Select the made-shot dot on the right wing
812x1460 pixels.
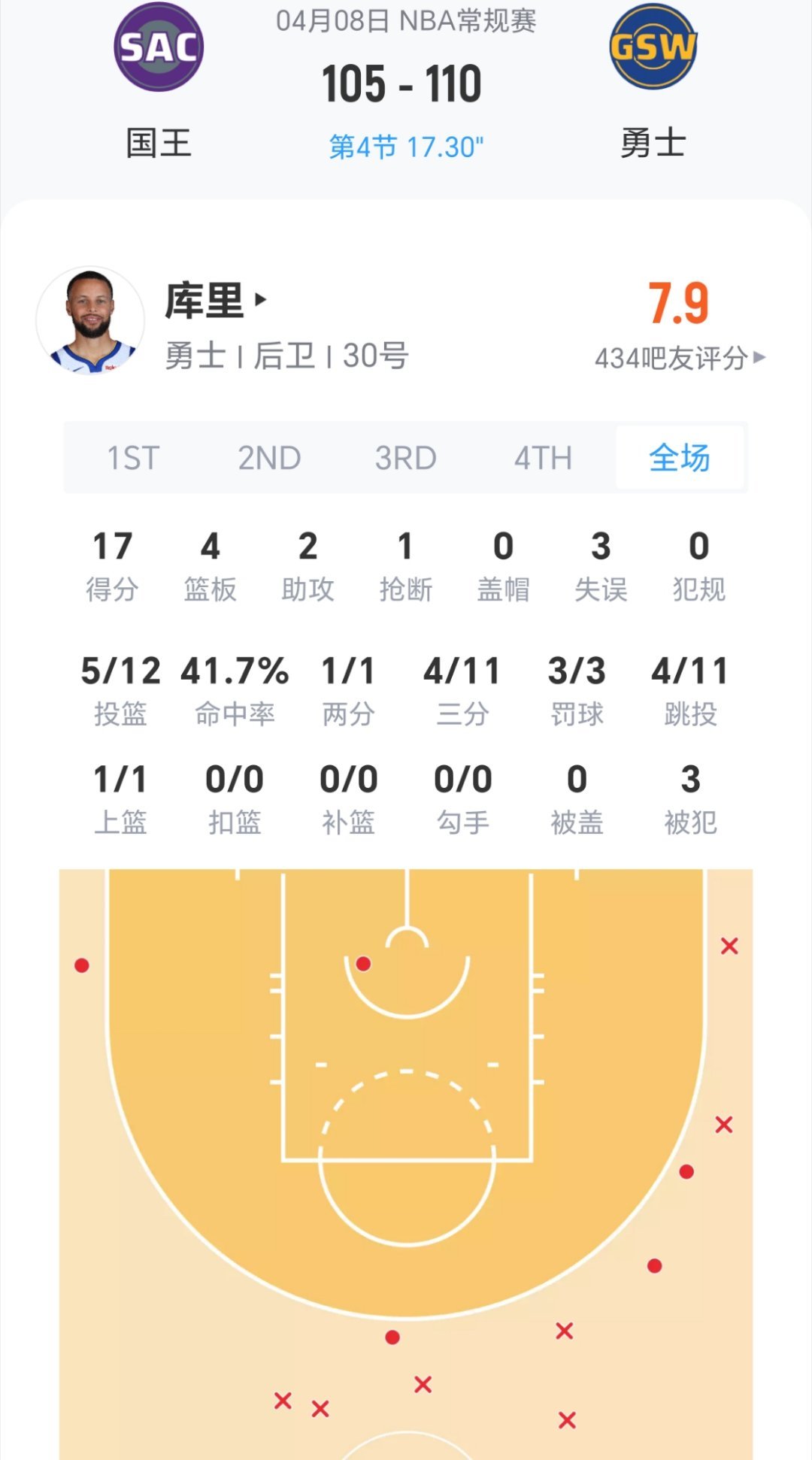(x=686, y=1171)
